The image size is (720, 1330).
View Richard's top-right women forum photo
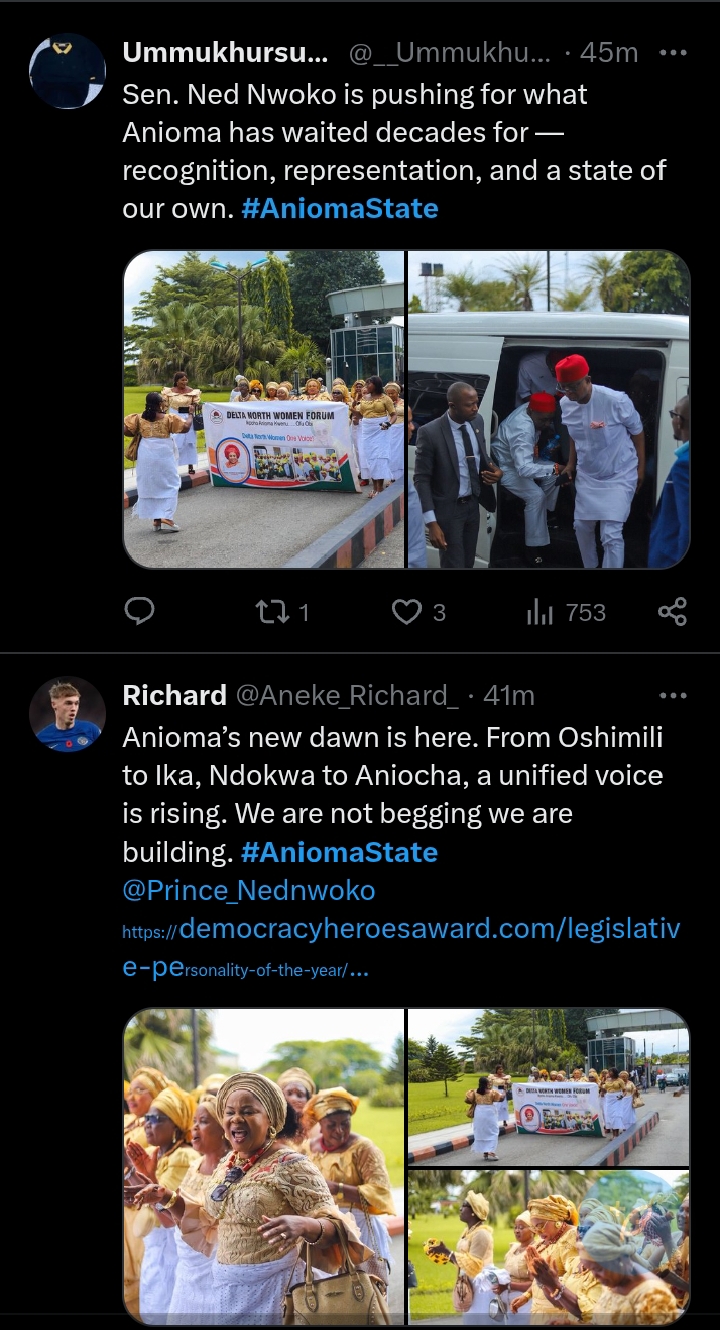548,1087
